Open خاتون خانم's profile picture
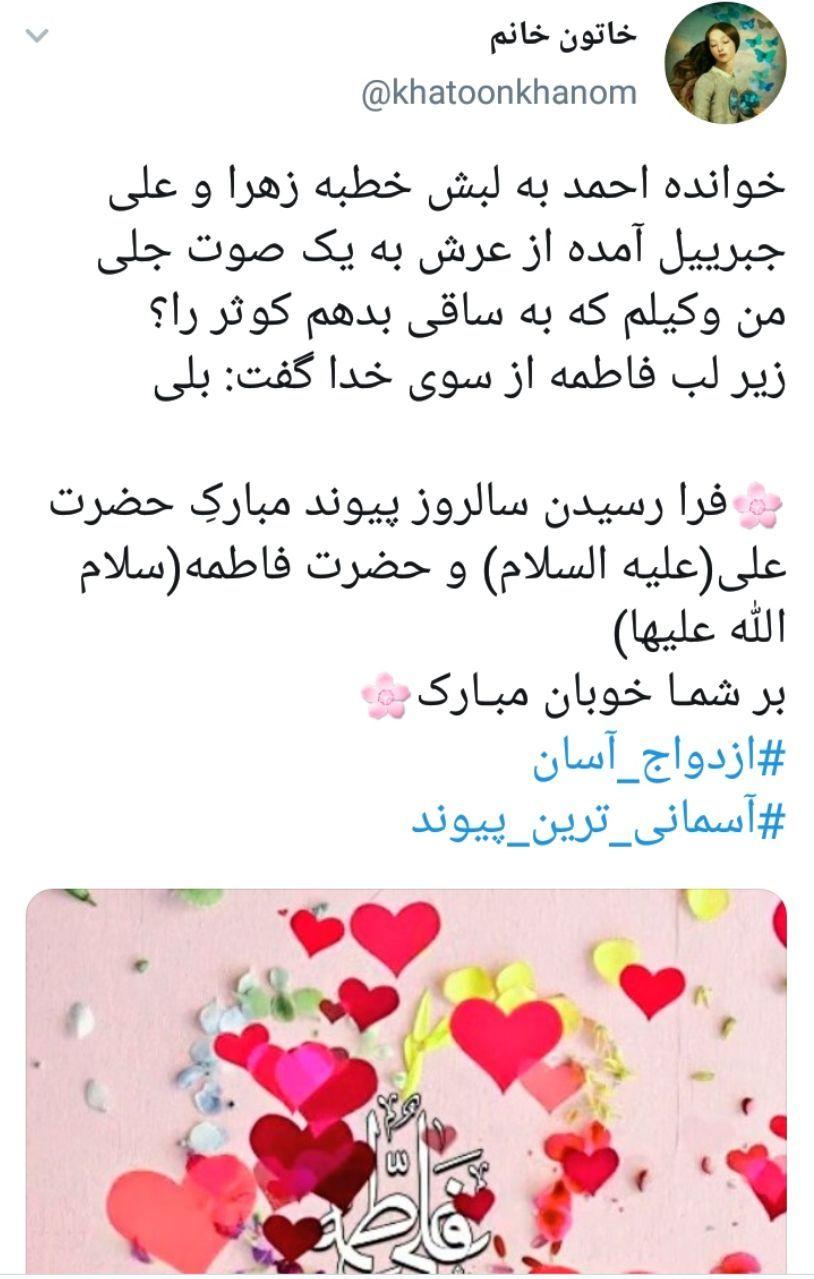 point(725,65)
